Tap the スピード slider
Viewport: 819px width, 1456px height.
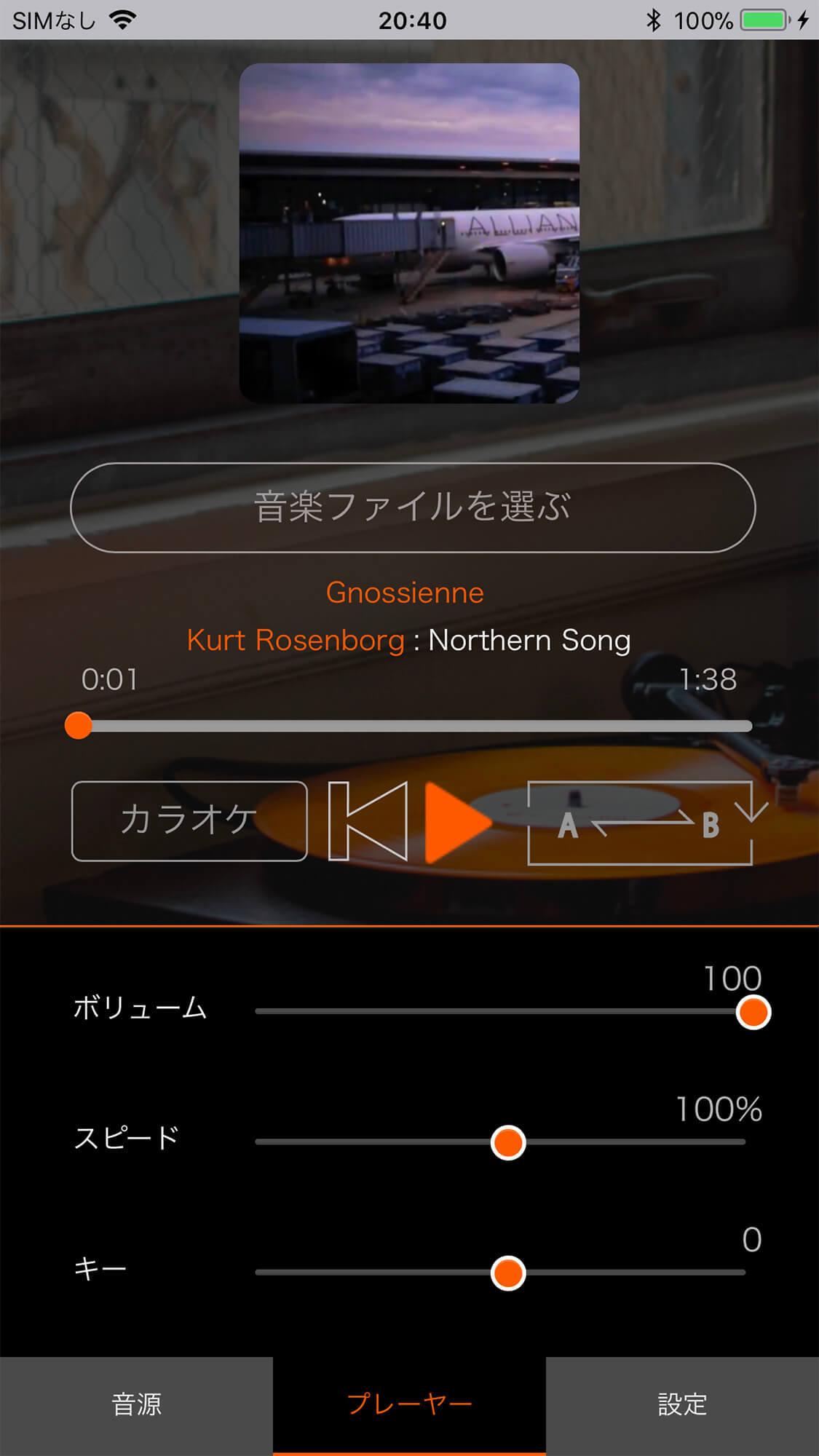click(x=502, y=1142)
